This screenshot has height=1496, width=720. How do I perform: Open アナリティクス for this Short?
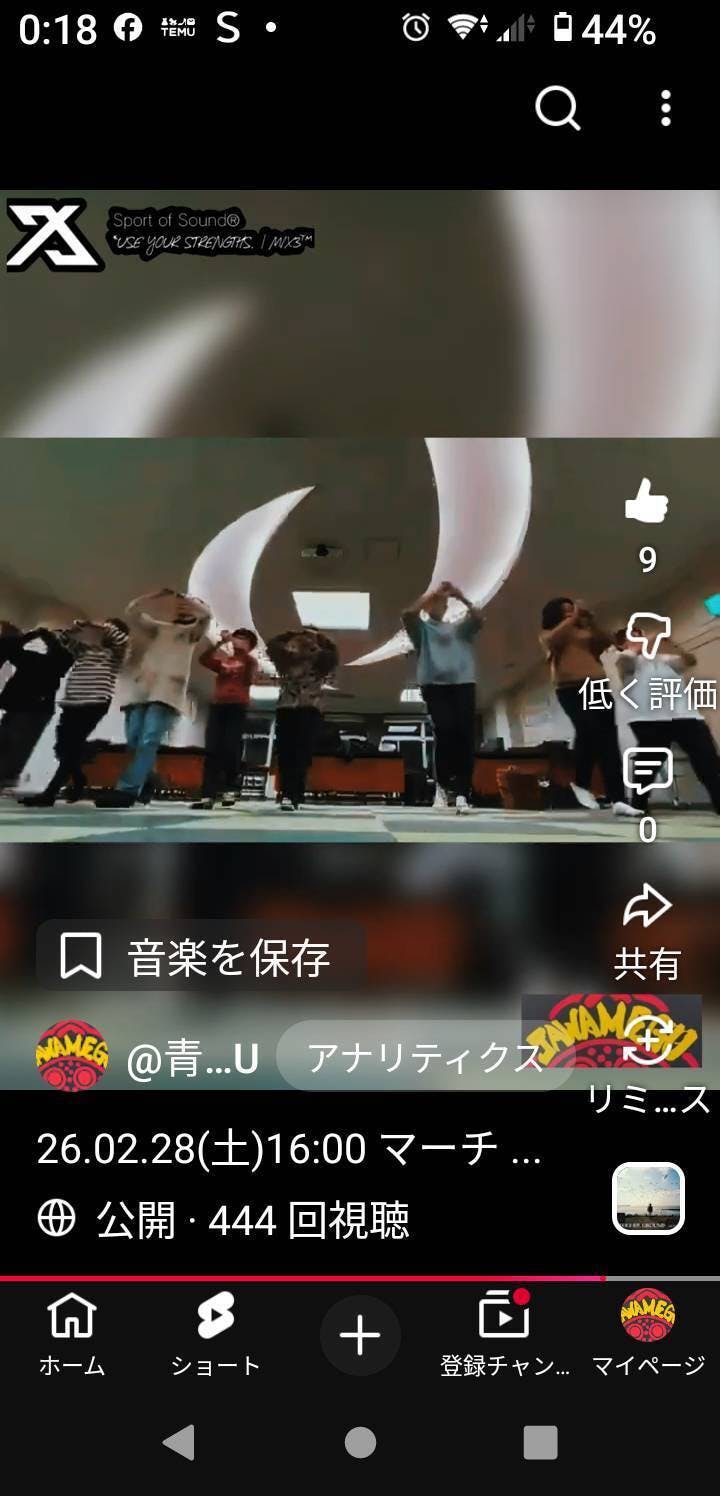[x=424, y=1057]
